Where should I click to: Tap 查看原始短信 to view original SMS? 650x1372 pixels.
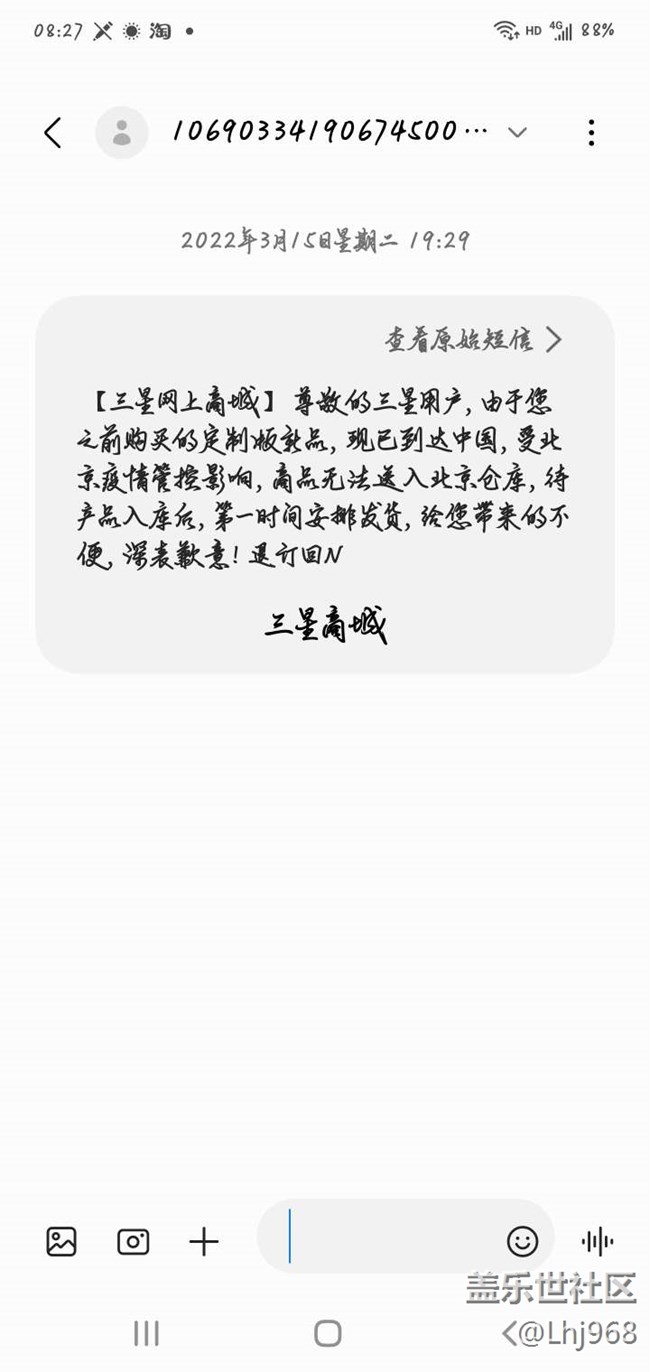pyautogui.click(x=473, y=340)
